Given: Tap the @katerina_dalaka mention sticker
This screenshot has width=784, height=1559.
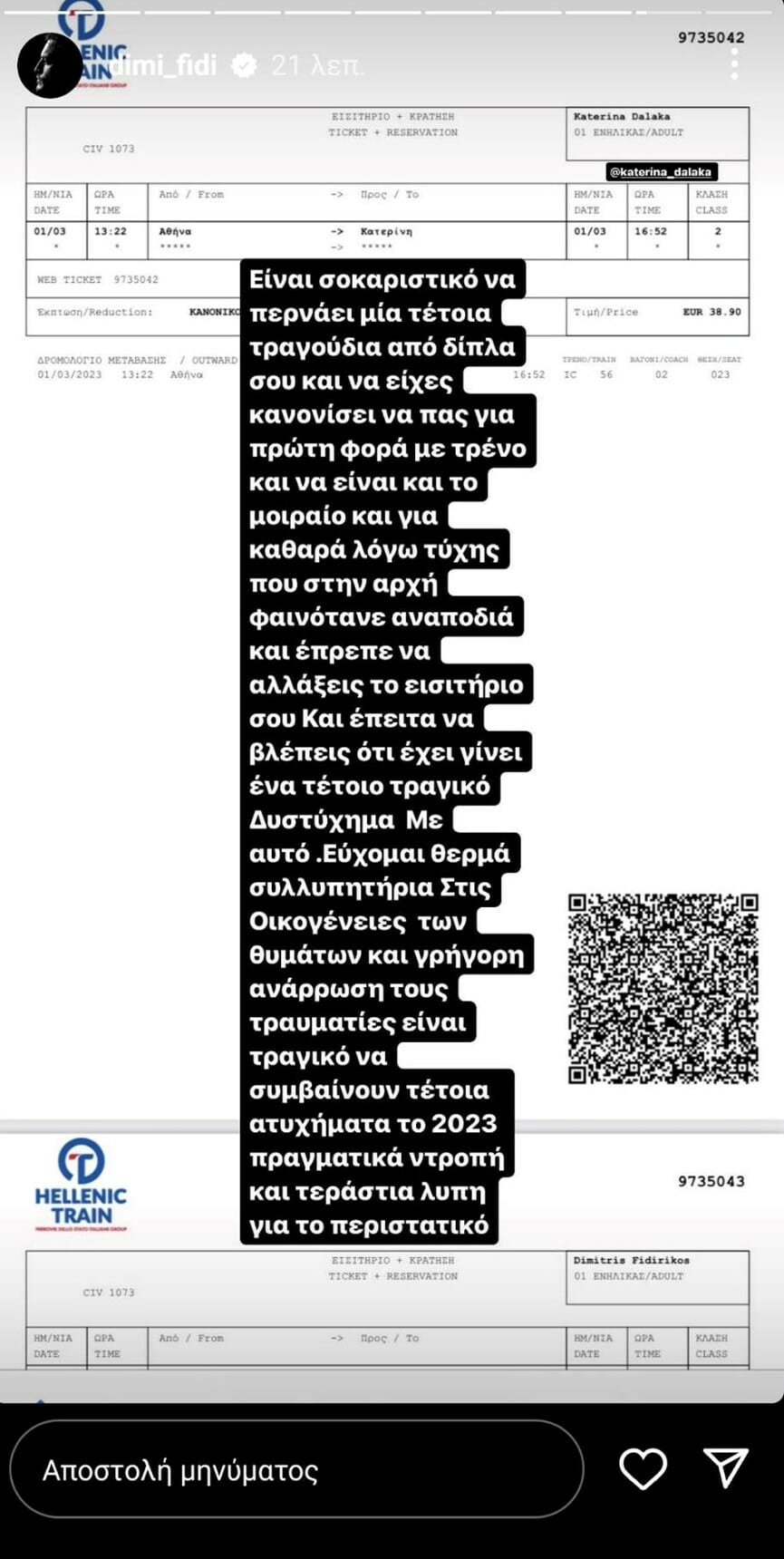Looking at the screenshot, I should (x=662, y=171).
